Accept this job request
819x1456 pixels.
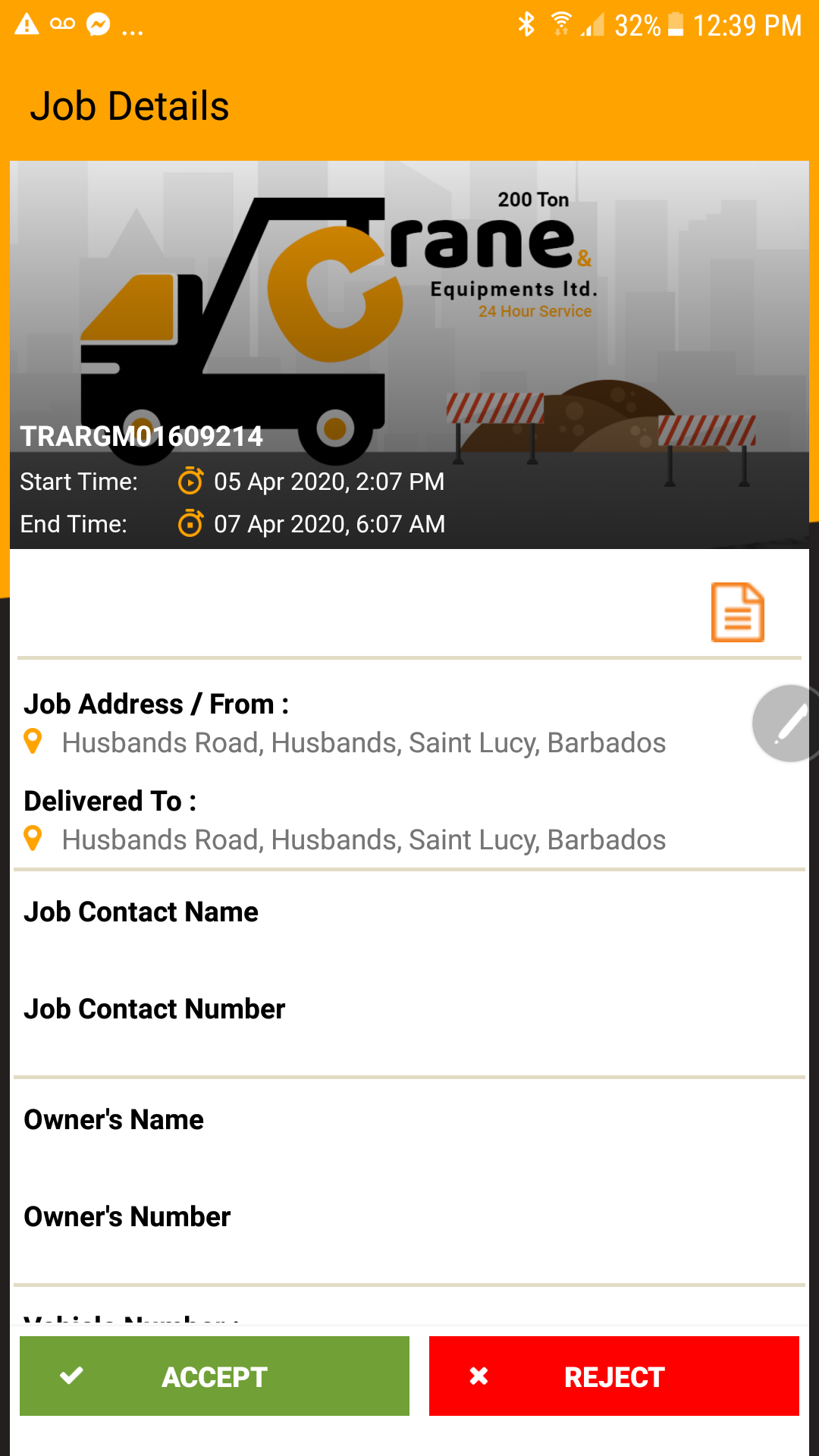[x=215, y=1376]
